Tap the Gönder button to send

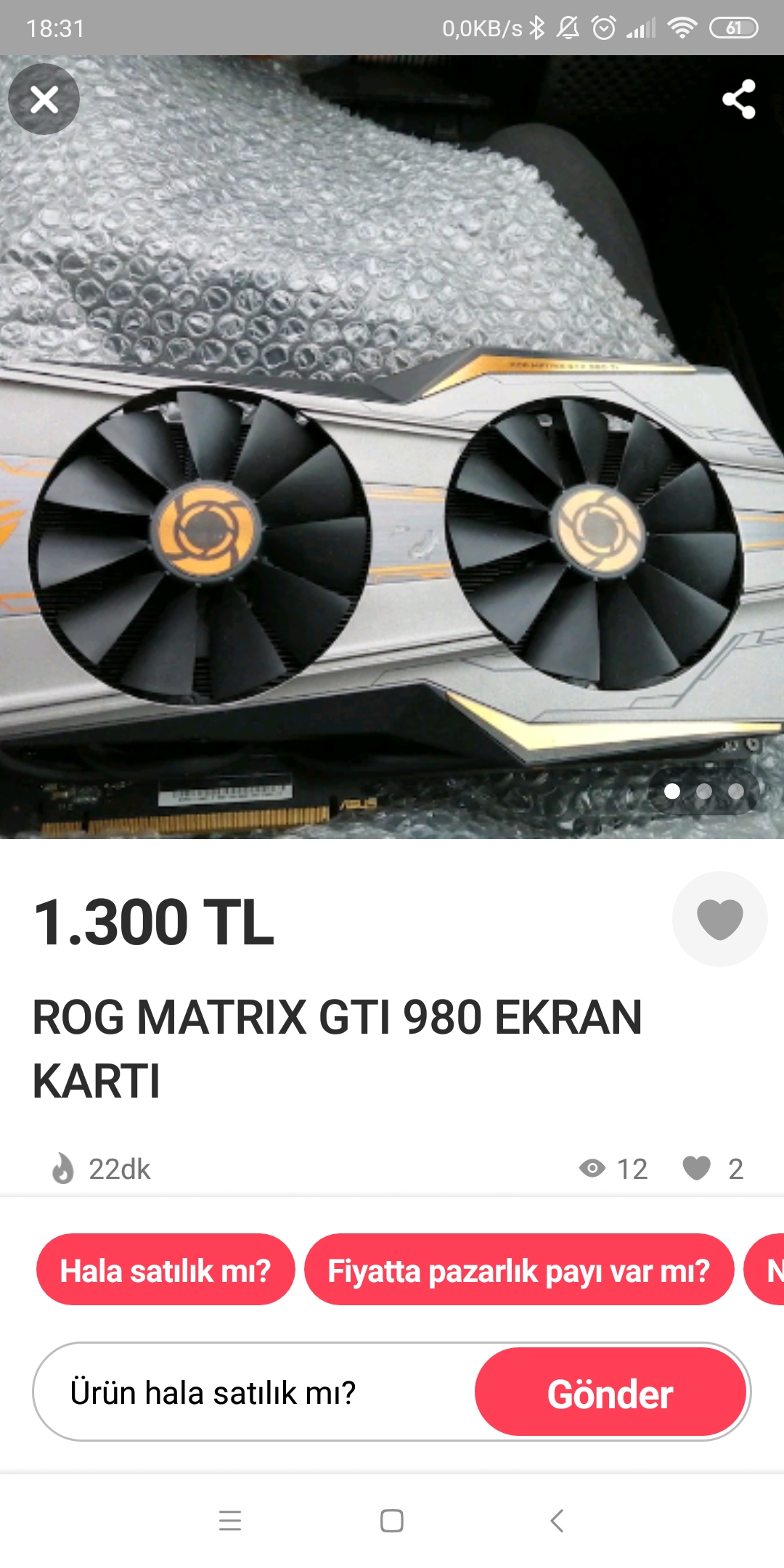coord(610,1392)
